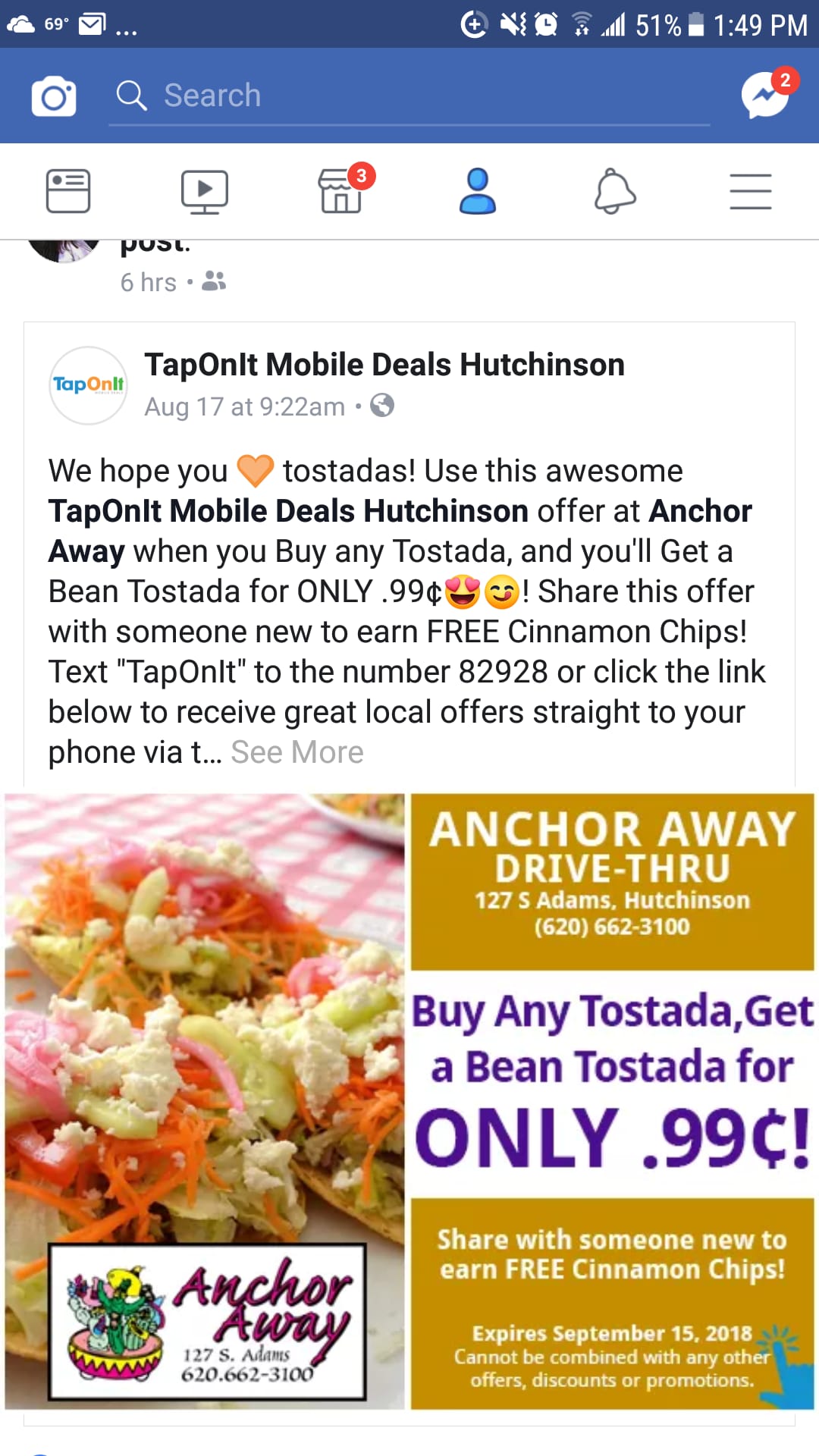Open TapOnIt Mobile Deals Hutchinson page

384,365
